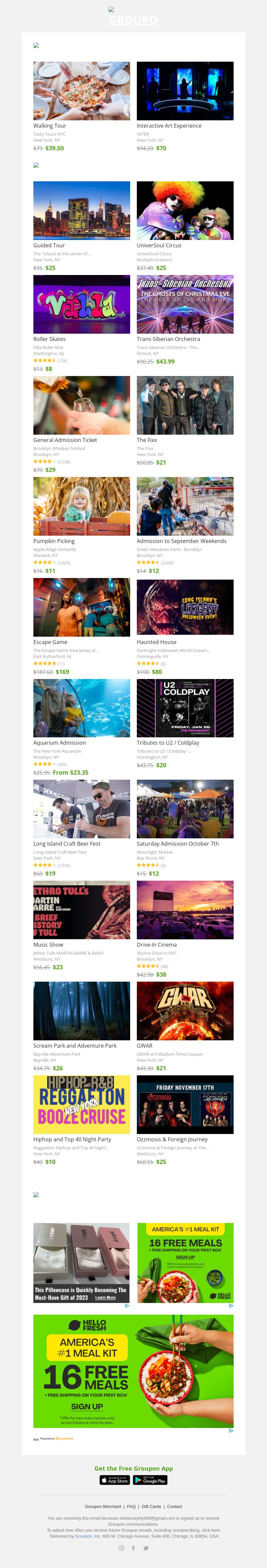Visit Groupon's Instagram page
Screen dimensions: 267x1568
(121, 1548)
